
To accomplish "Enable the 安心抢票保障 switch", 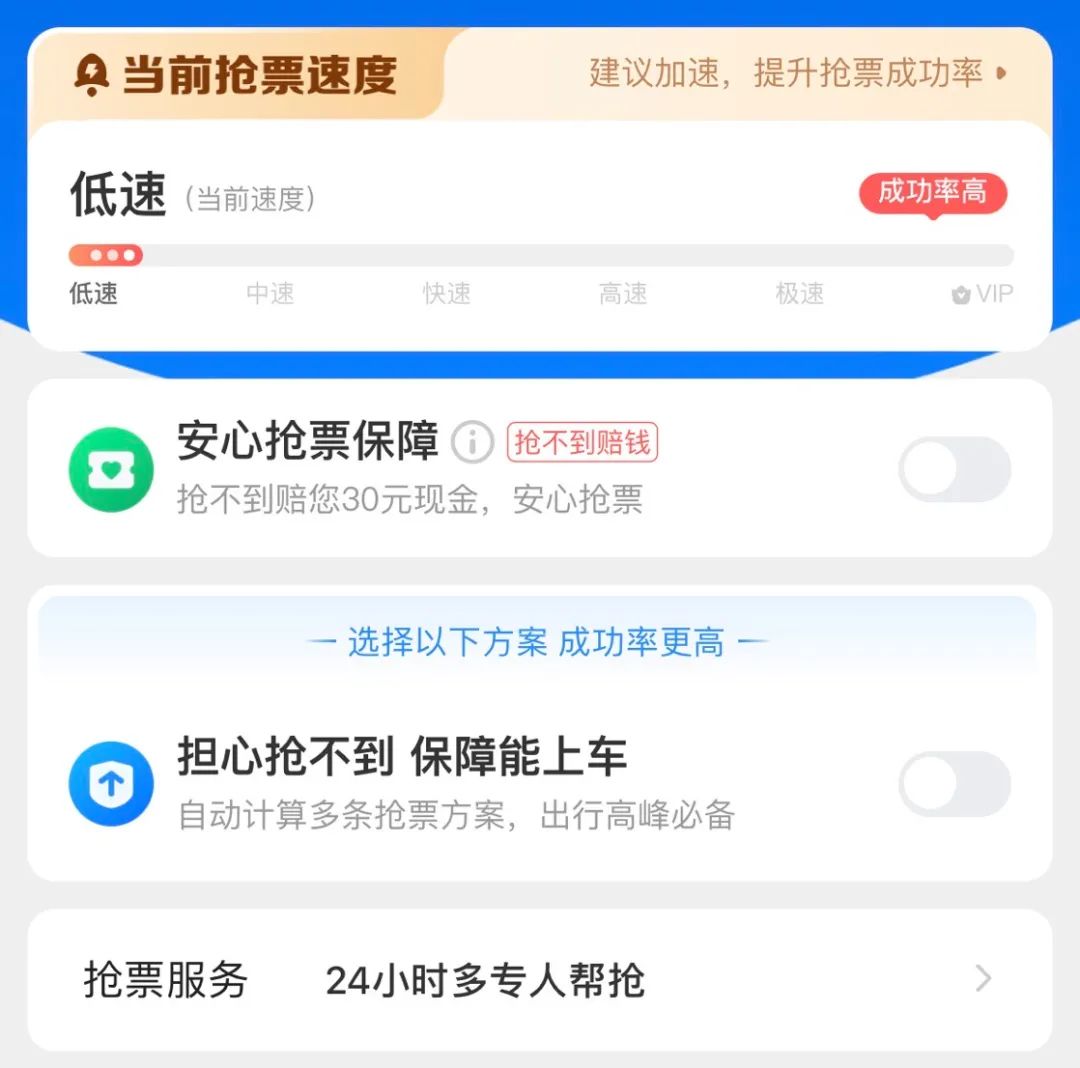I will click(x=954, y=469).
